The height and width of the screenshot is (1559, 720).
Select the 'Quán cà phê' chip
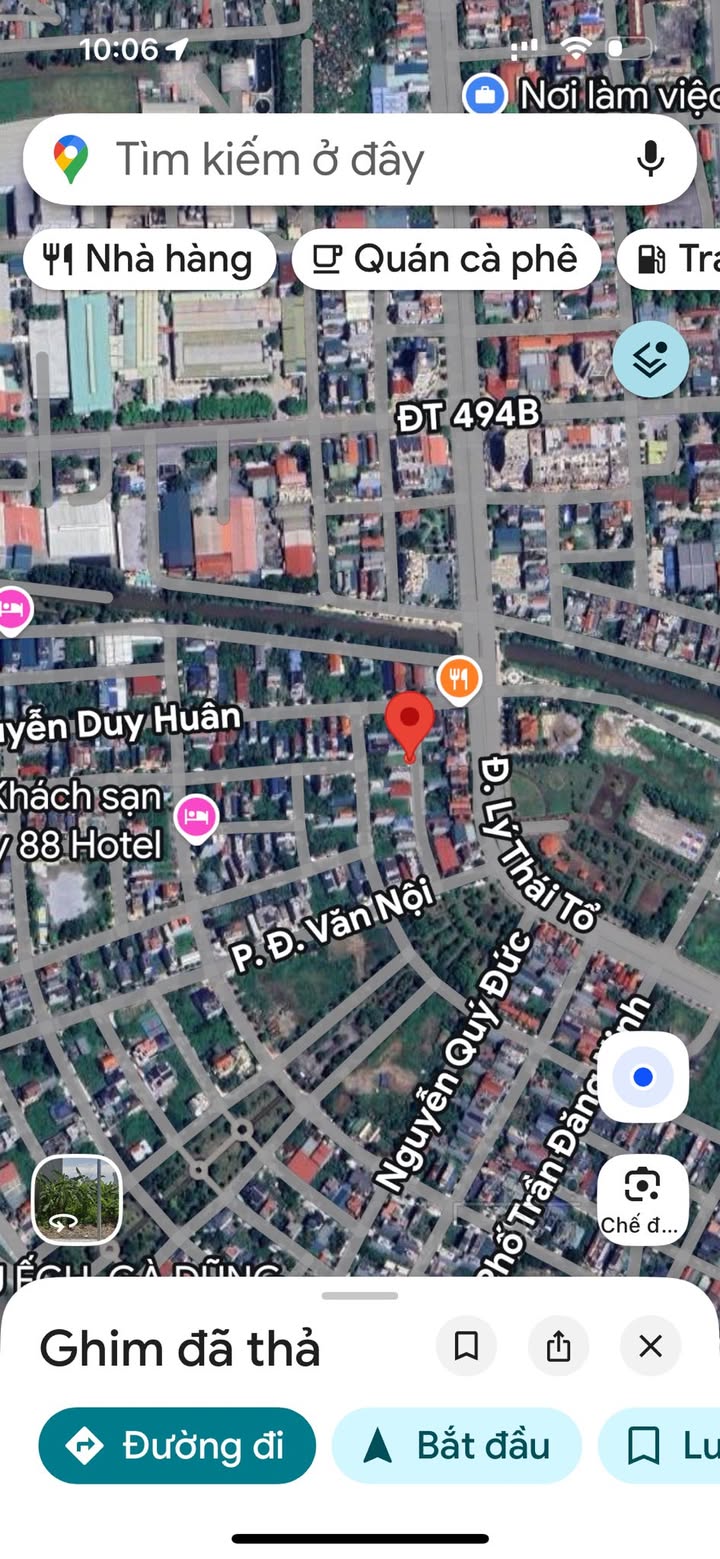pos(446,259)
